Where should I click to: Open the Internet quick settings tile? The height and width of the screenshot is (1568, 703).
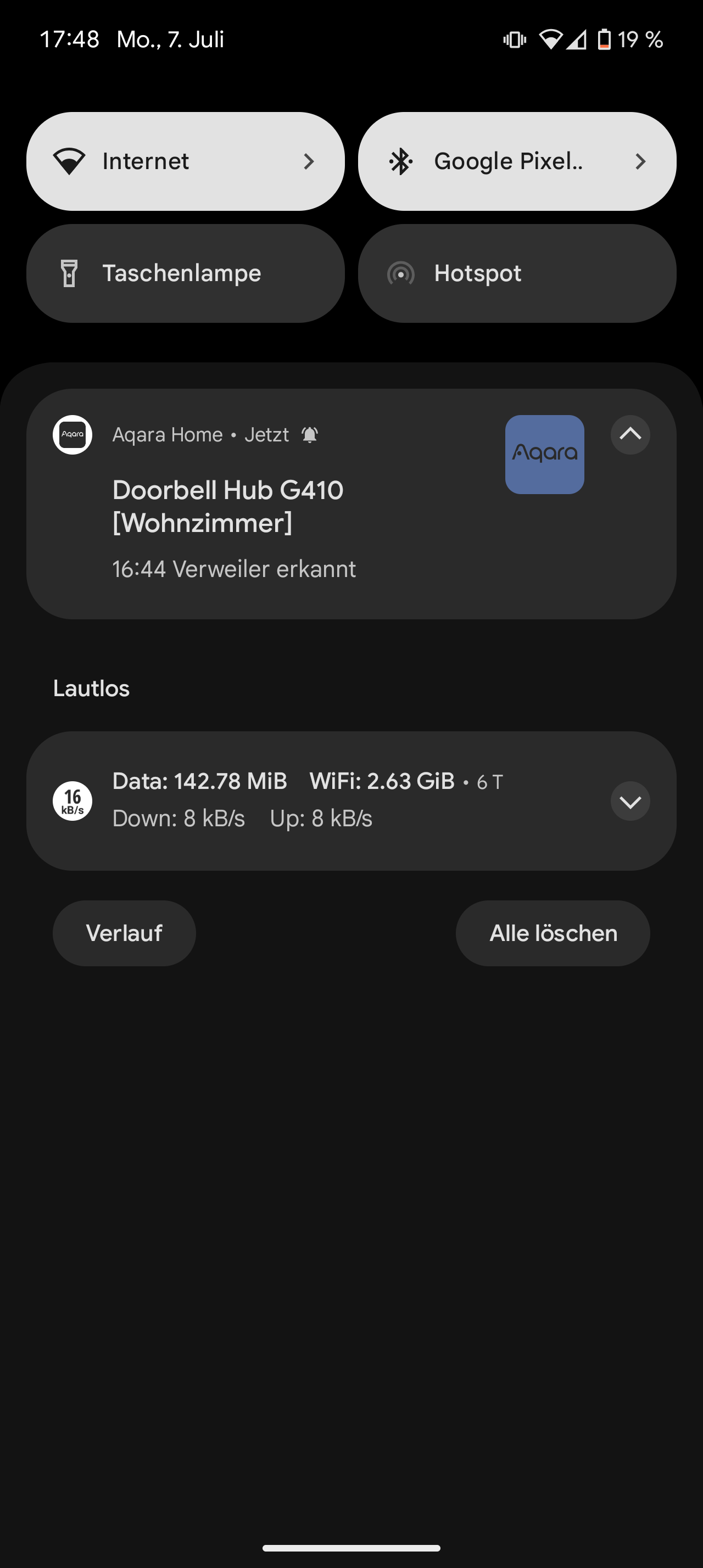point(185,161)
